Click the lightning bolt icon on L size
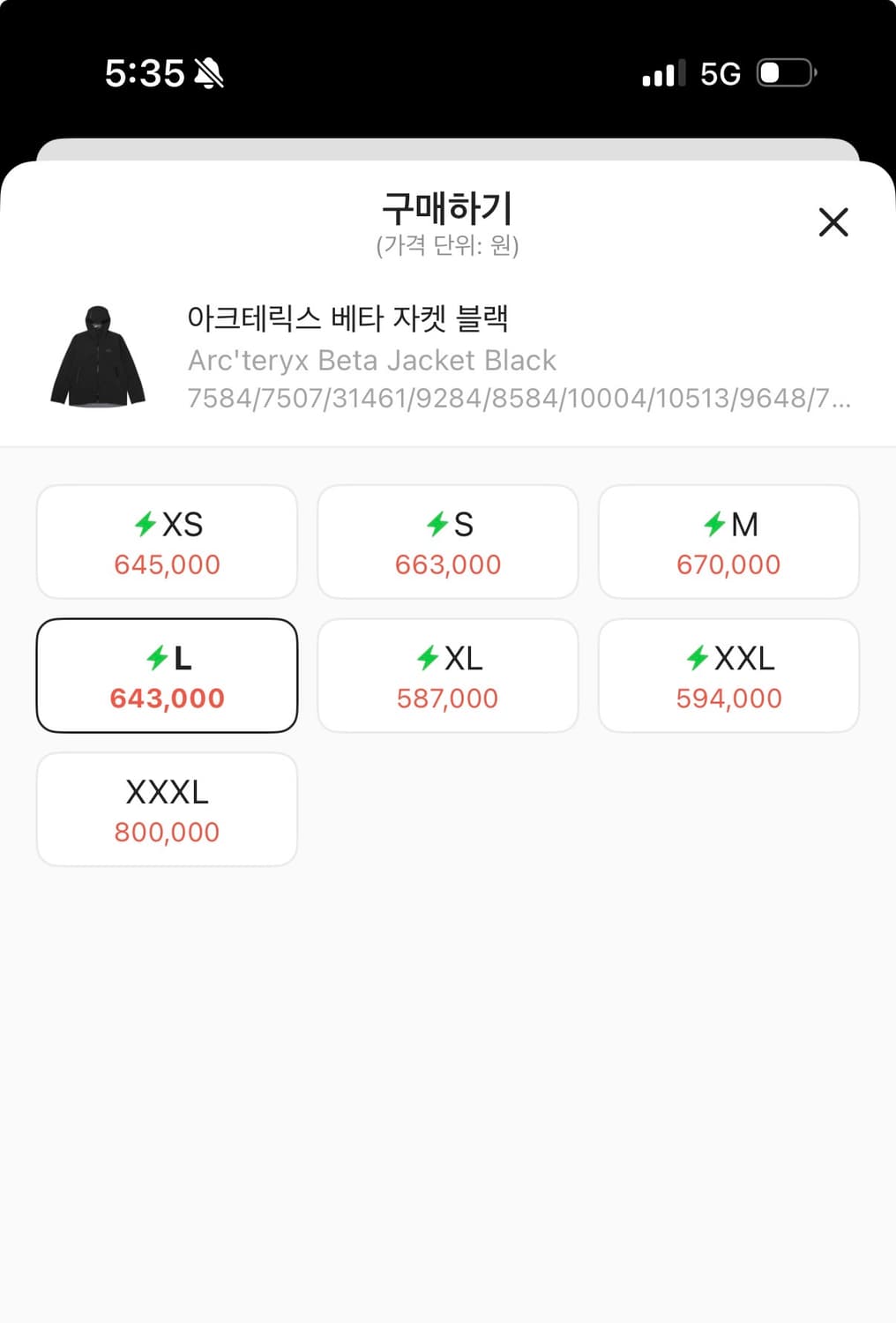 (155, 658)
